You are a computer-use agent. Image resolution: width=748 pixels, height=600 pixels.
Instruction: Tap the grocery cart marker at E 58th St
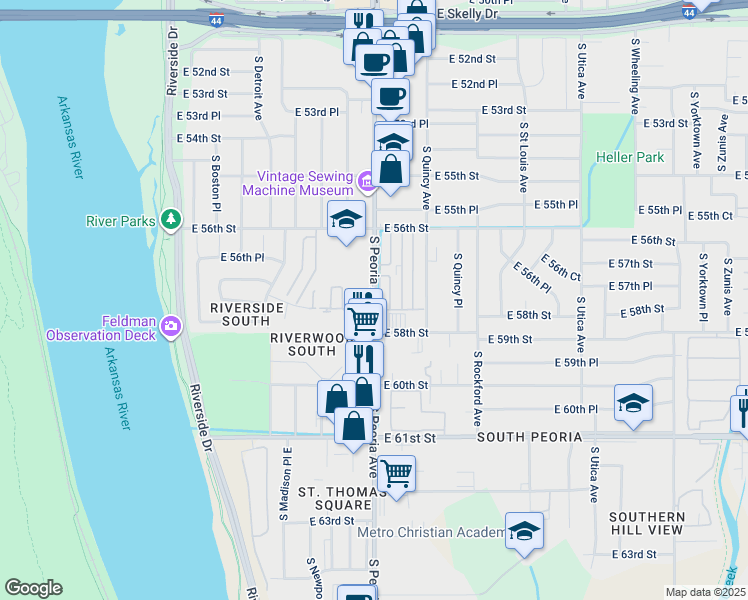click(x=364, y=321)
